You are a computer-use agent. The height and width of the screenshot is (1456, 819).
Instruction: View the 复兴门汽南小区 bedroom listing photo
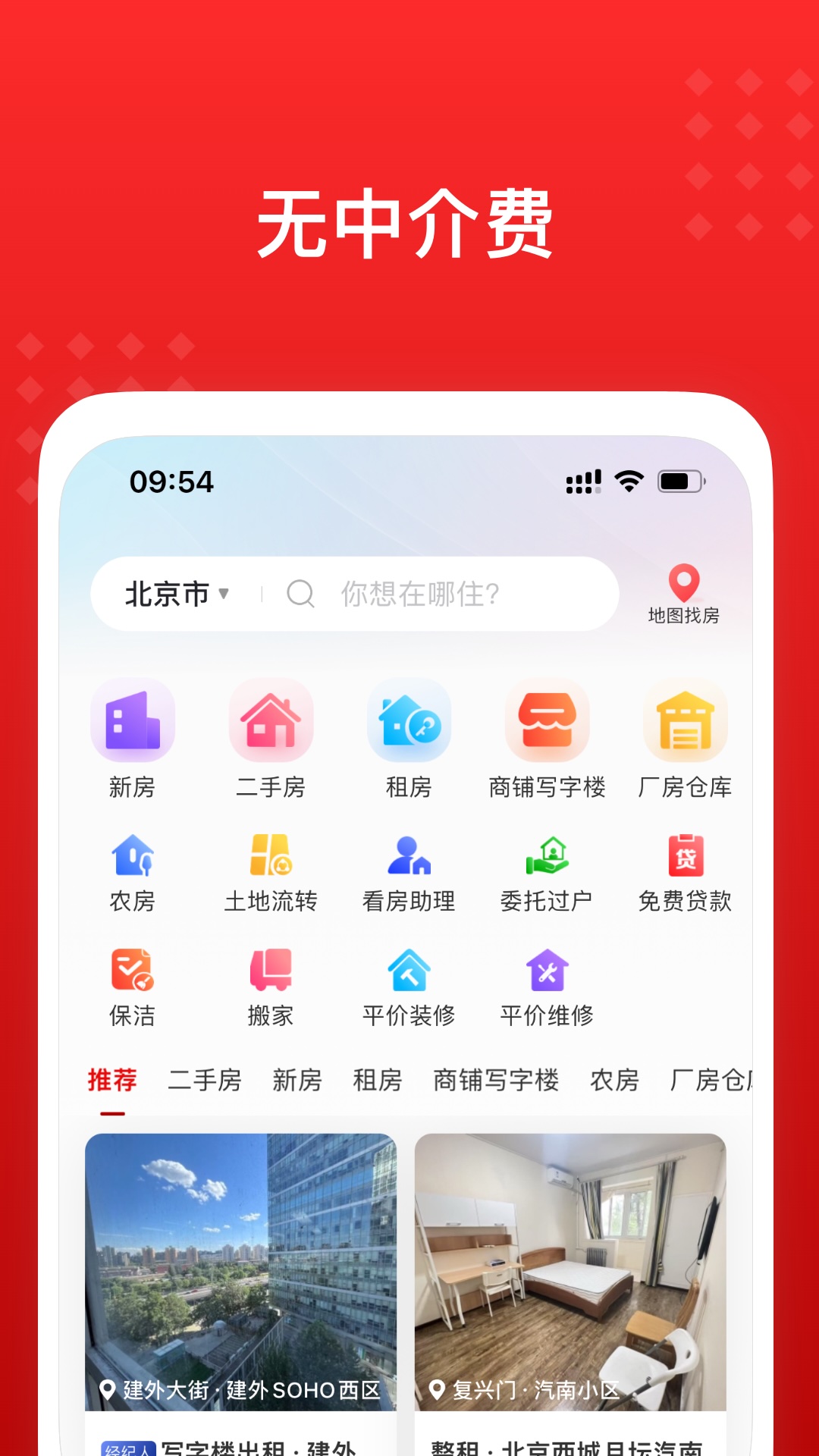click(571, 1259)
